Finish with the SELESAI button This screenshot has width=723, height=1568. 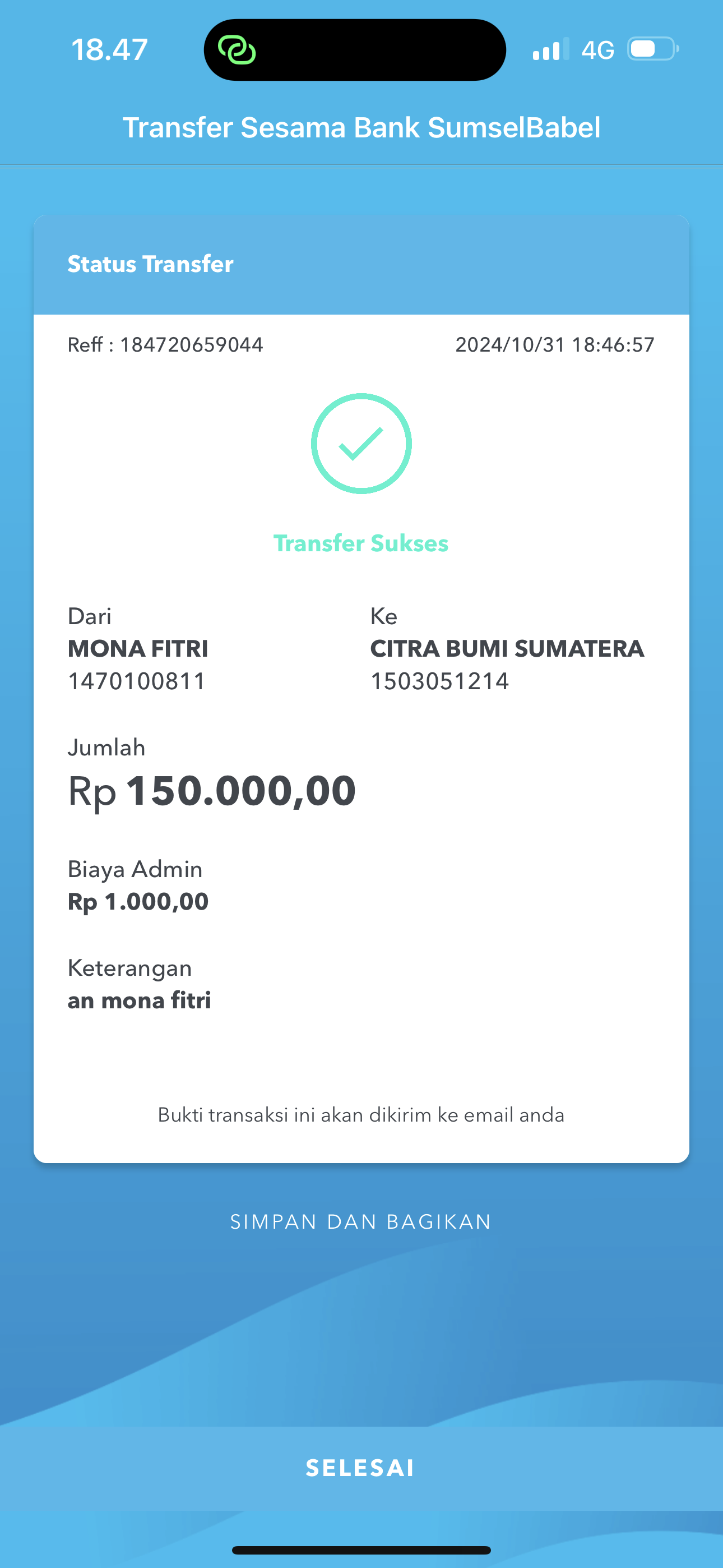[361, 1468]
